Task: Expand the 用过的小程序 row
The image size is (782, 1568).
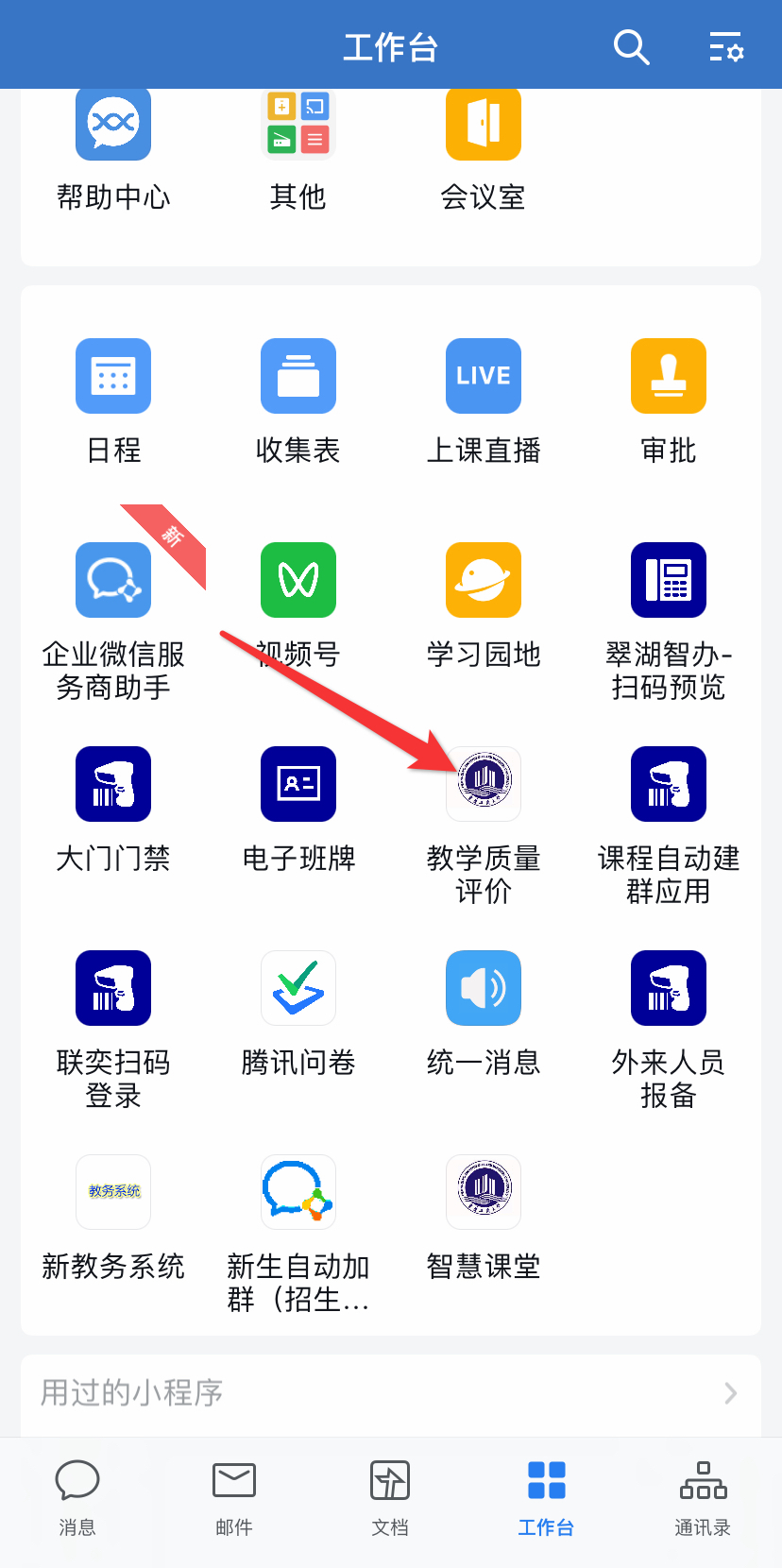Action: click(390, 1393)
